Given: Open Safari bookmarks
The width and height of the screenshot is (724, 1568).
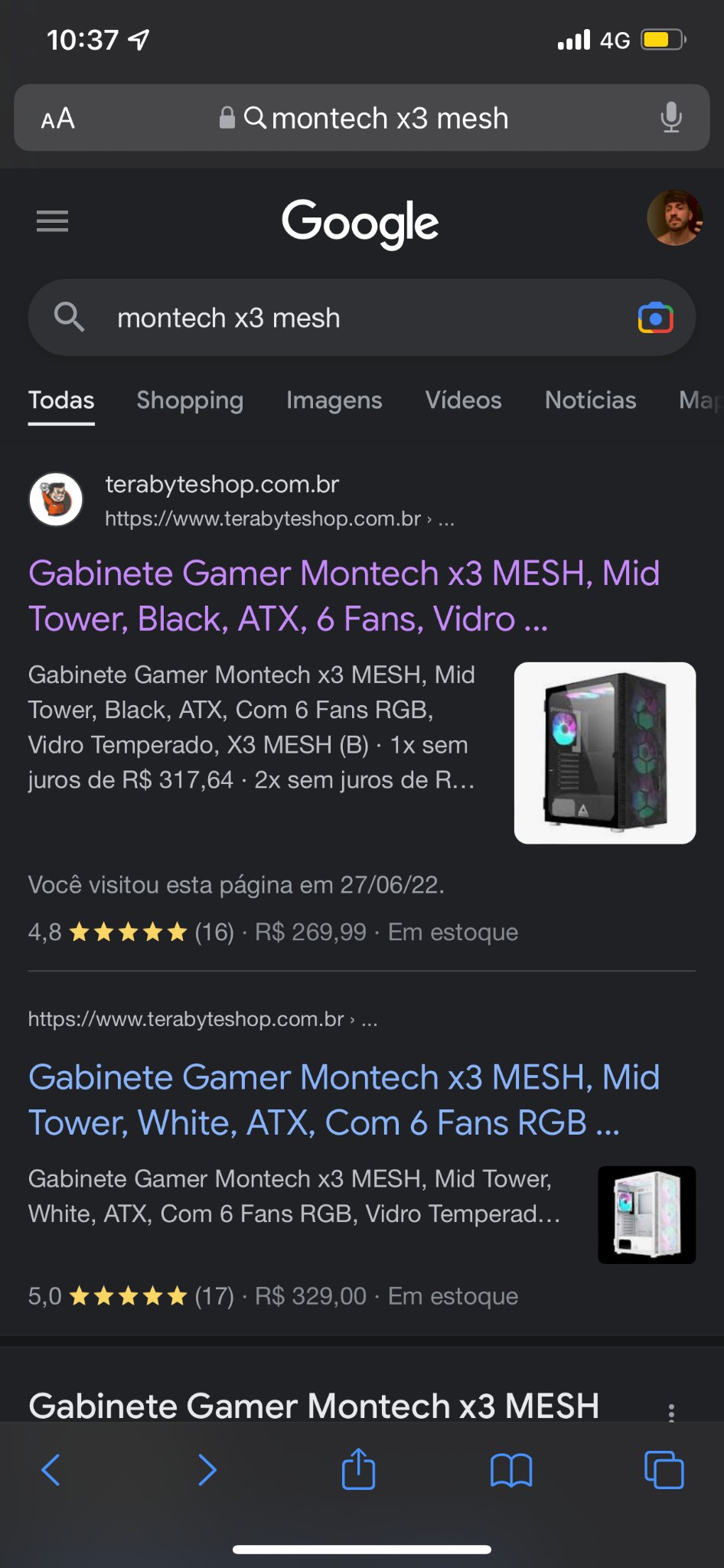Looking at the screenshot, I should (x=511, y=1470).
